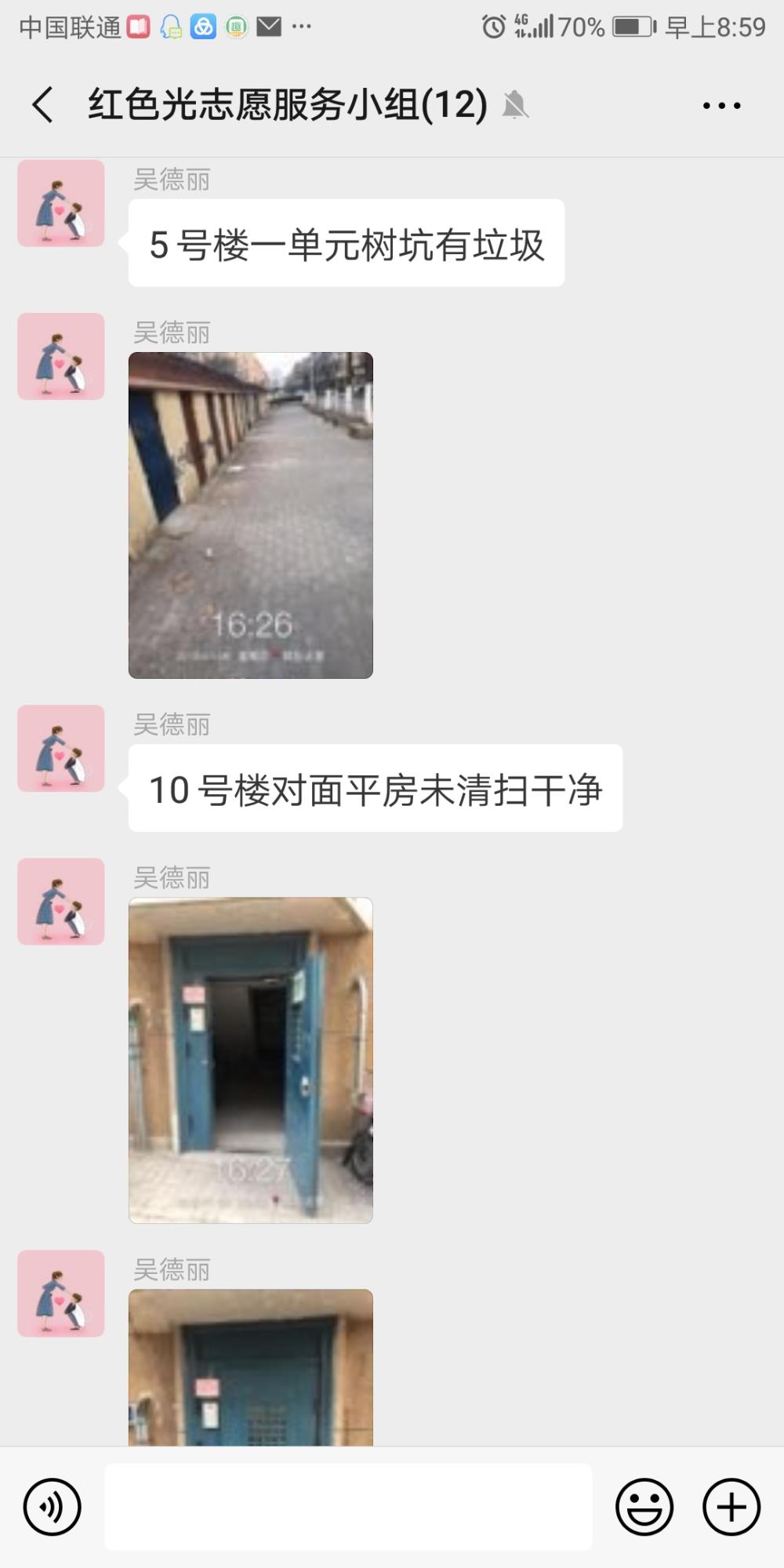This screenshot has width=784, height=1568.
Task: Focus the message text field
Action: tap(348, 1506)
